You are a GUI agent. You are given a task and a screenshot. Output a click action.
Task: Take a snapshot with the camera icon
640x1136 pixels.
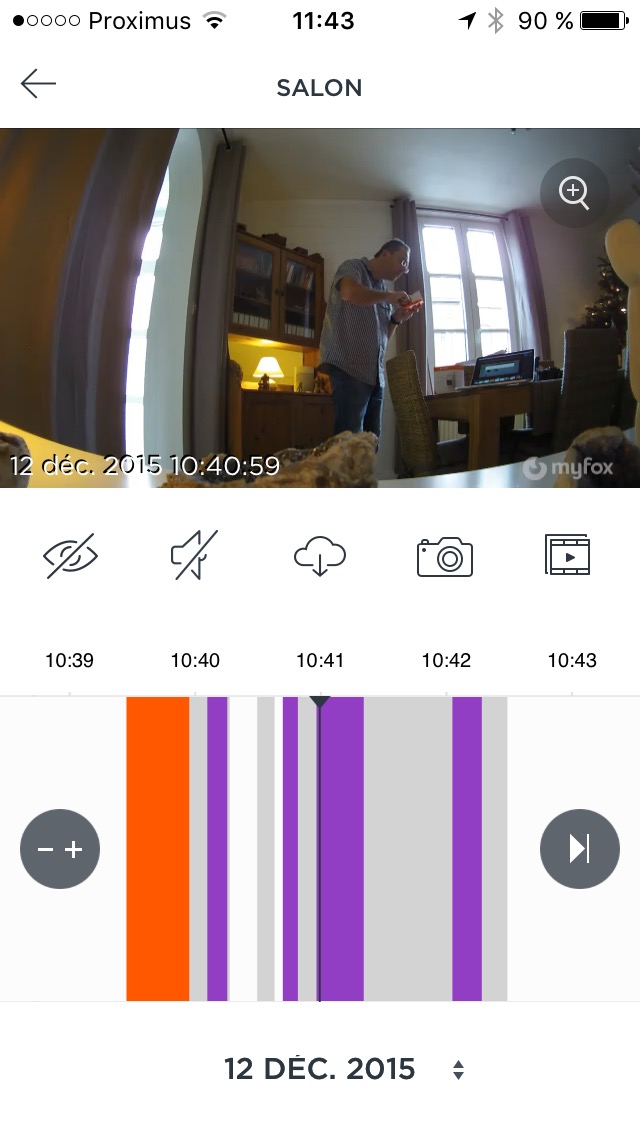click(445, 556)
